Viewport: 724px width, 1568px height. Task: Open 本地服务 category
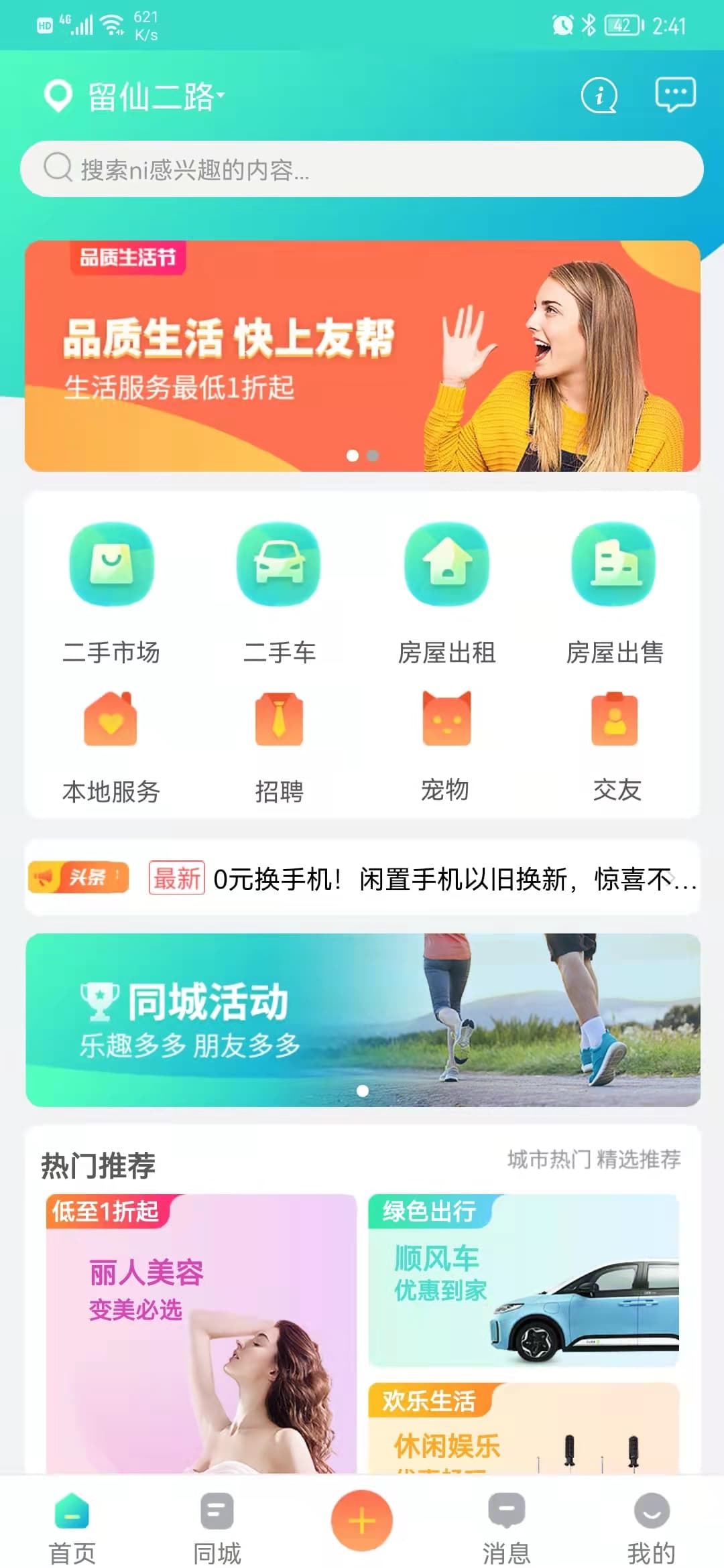point(111,745)
